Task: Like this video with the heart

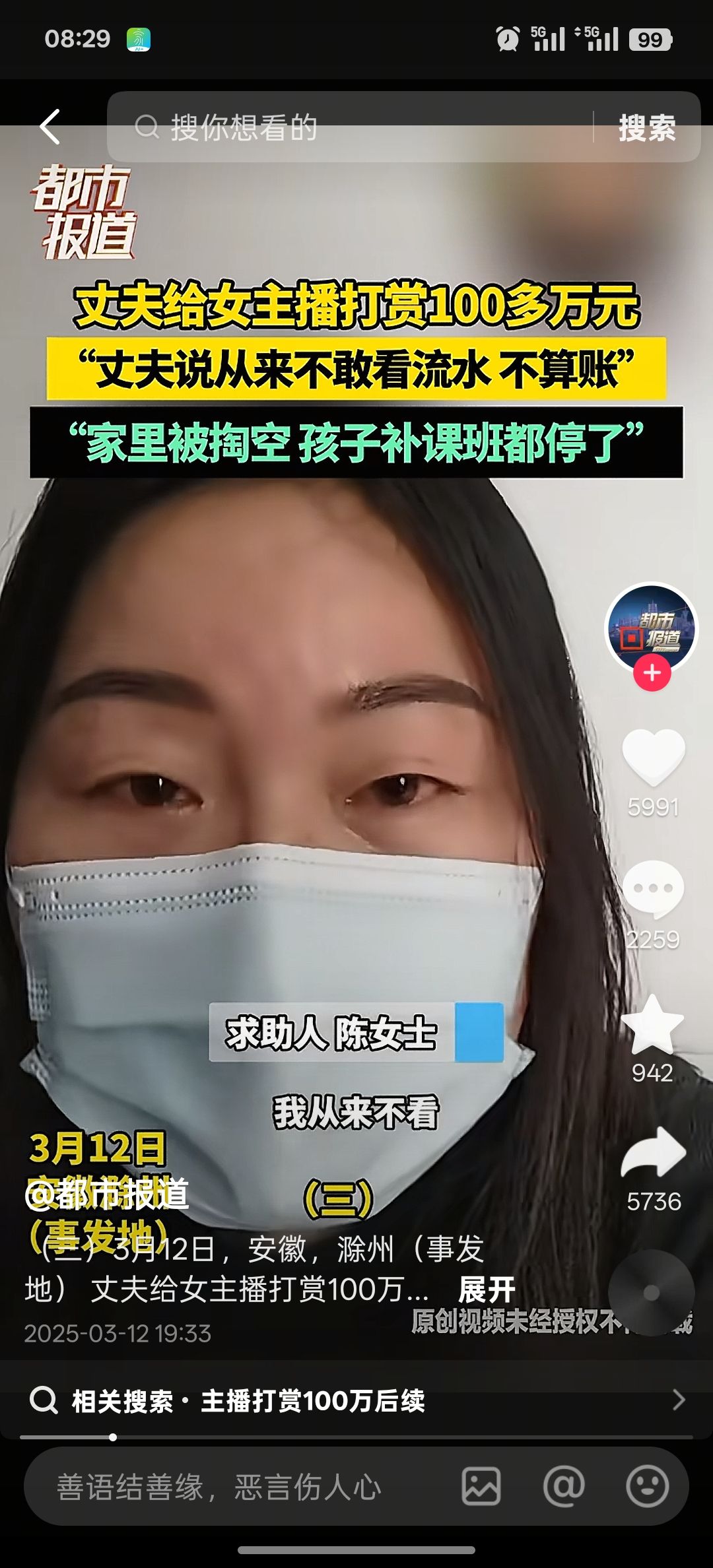Action: pyautogui.click(x=653, y=758)
